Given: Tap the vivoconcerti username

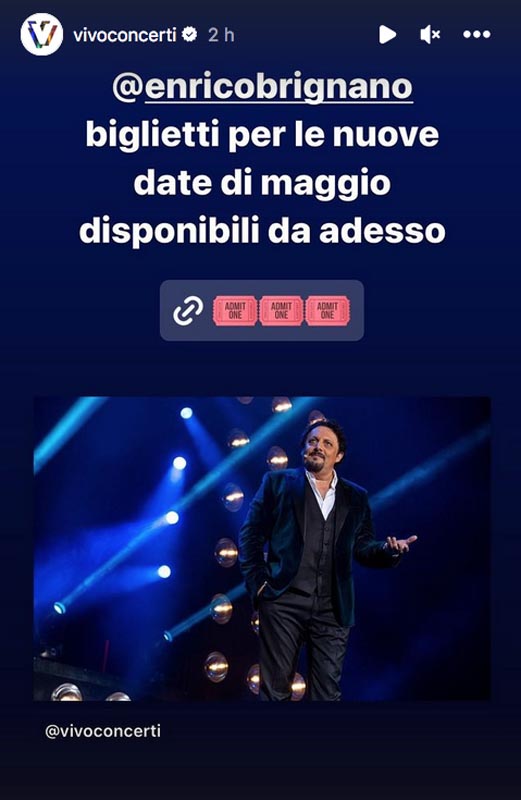Looking at the screenshot, I should click(x=125, y=35).
